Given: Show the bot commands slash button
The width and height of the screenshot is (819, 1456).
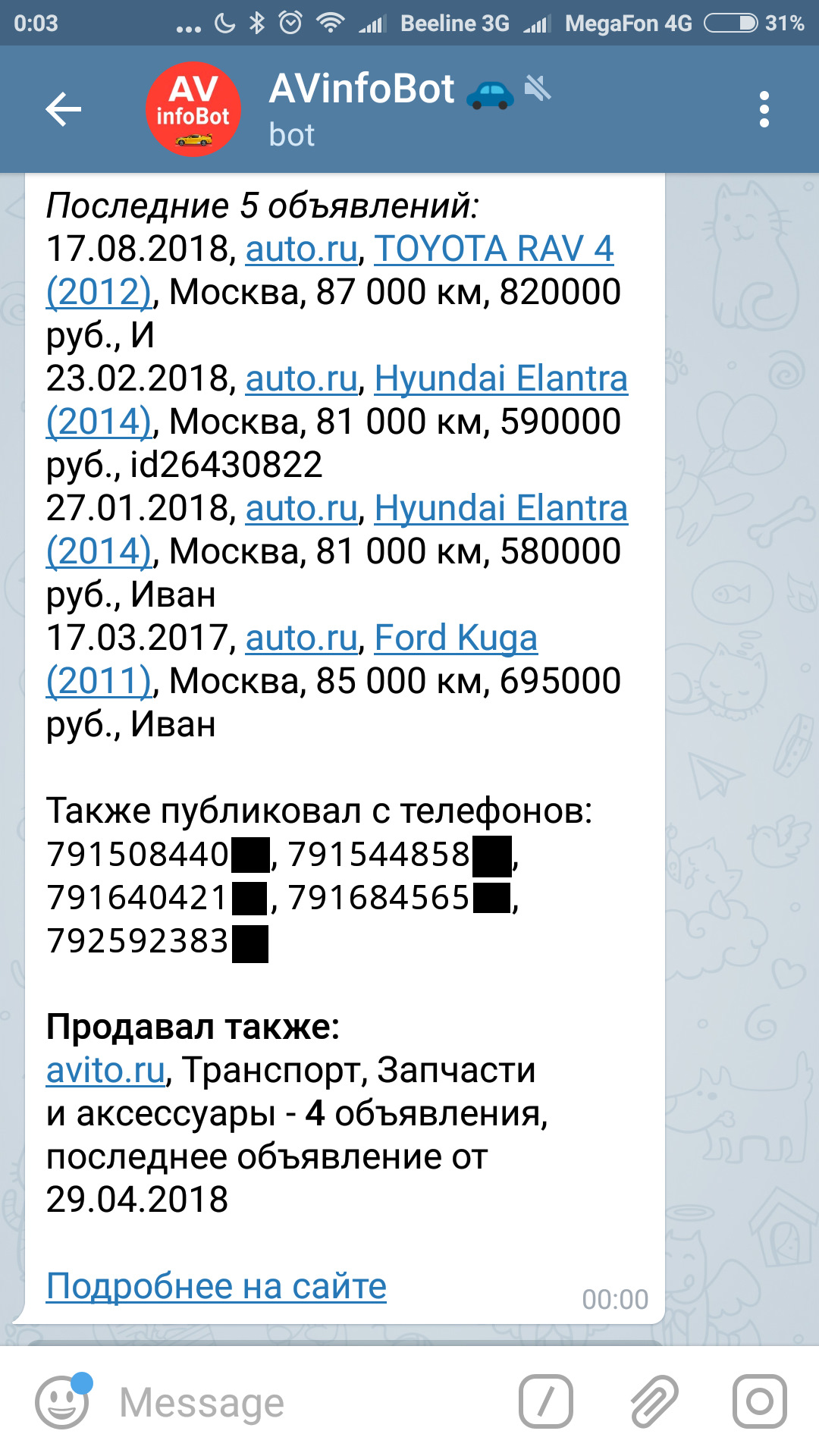Looking at the screenshot, I should coord(545,1402).
